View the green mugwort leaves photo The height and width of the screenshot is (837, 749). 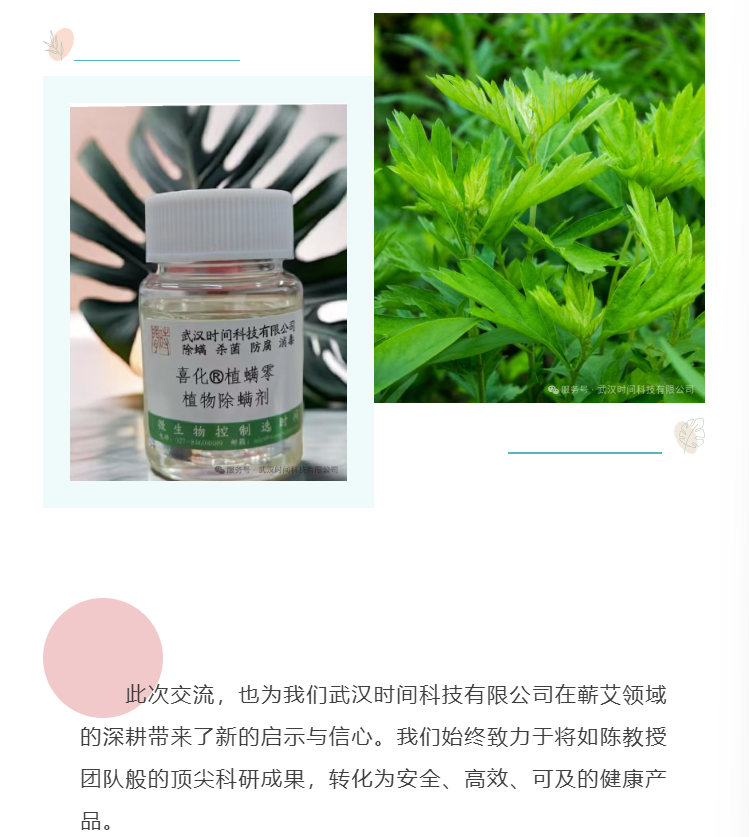(539, 208)
